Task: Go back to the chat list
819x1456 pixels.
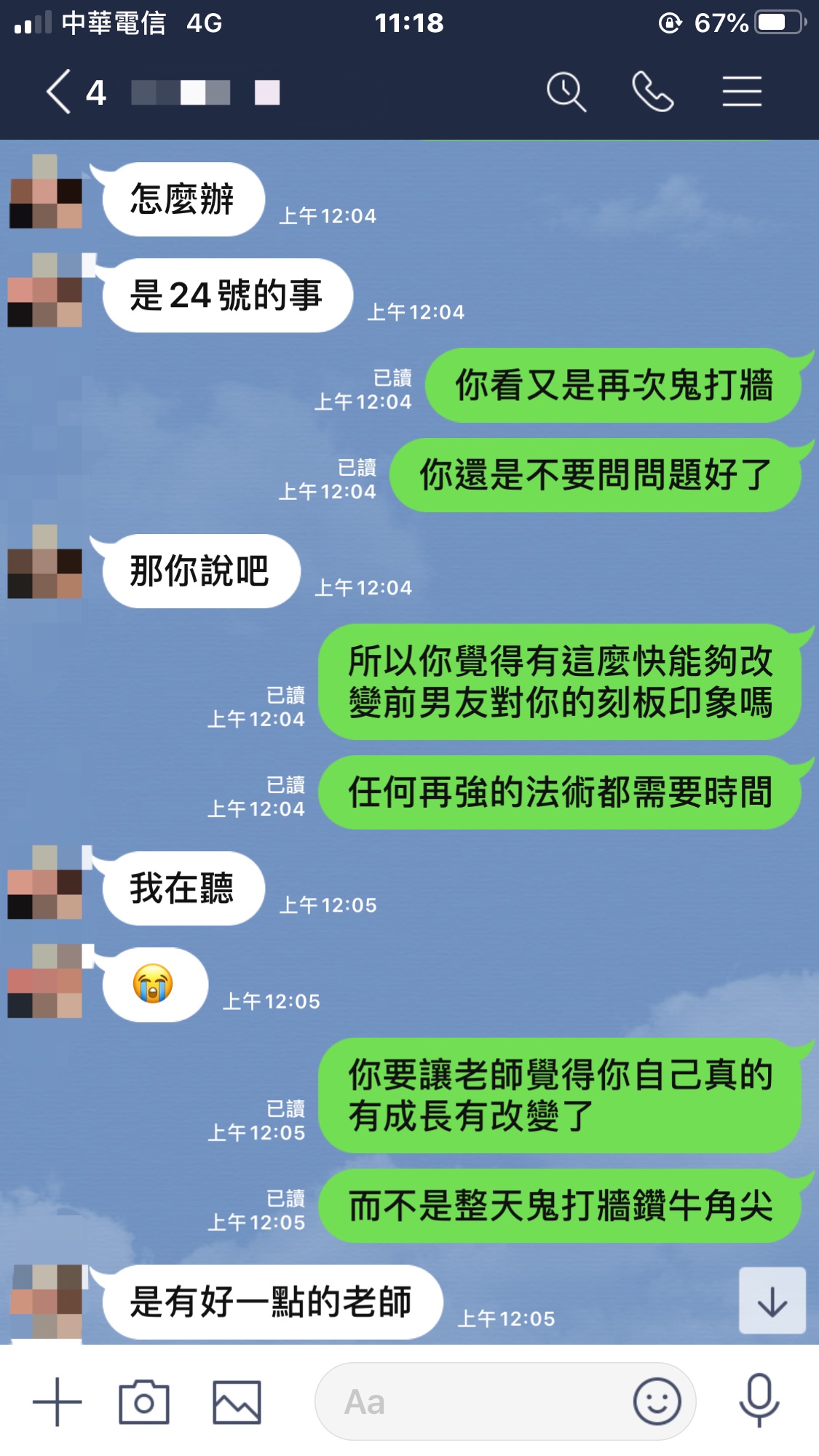Action: coord(60,92)
